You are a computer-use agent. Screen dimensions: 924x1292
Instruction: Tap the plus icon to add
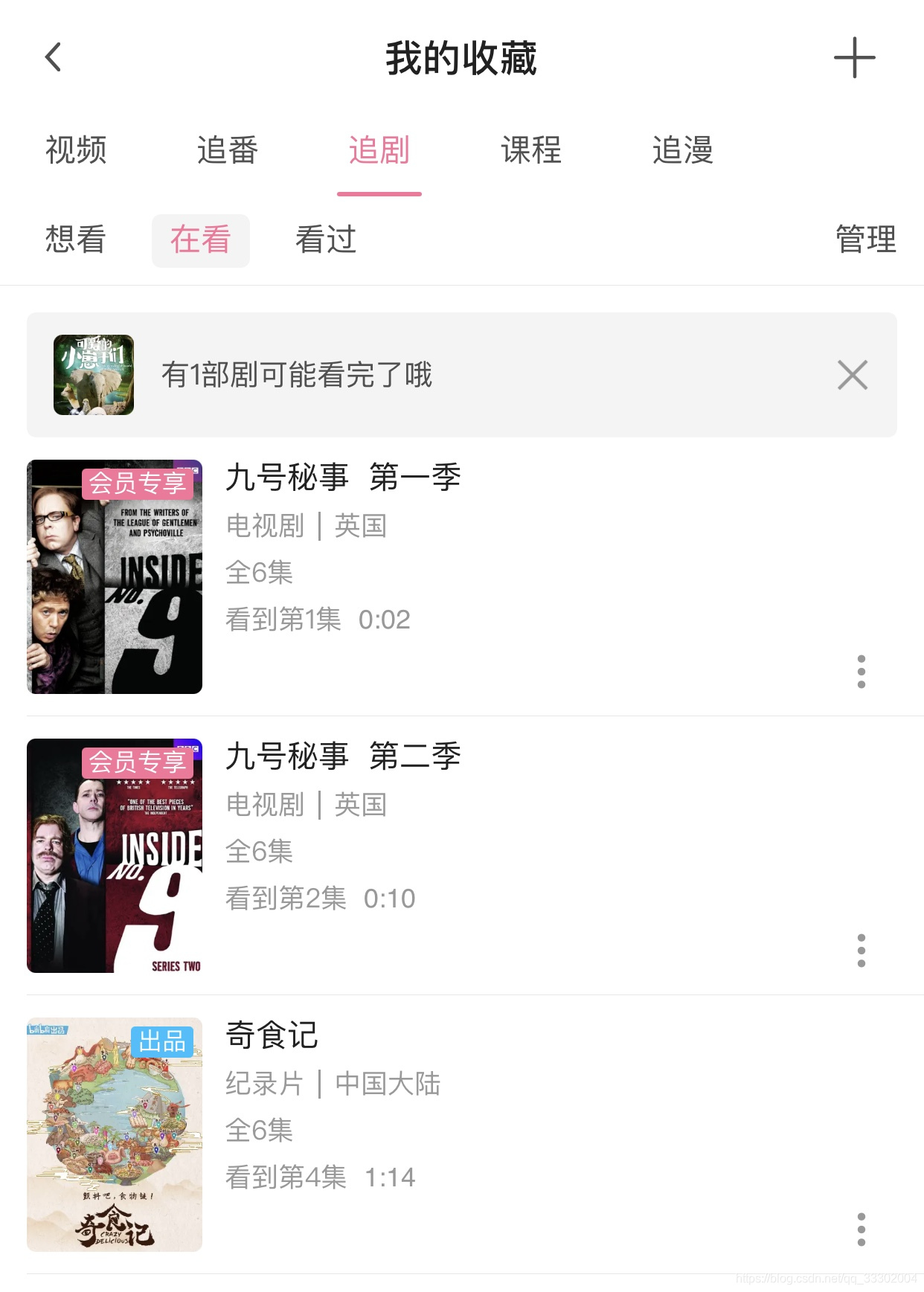[854, 58]
